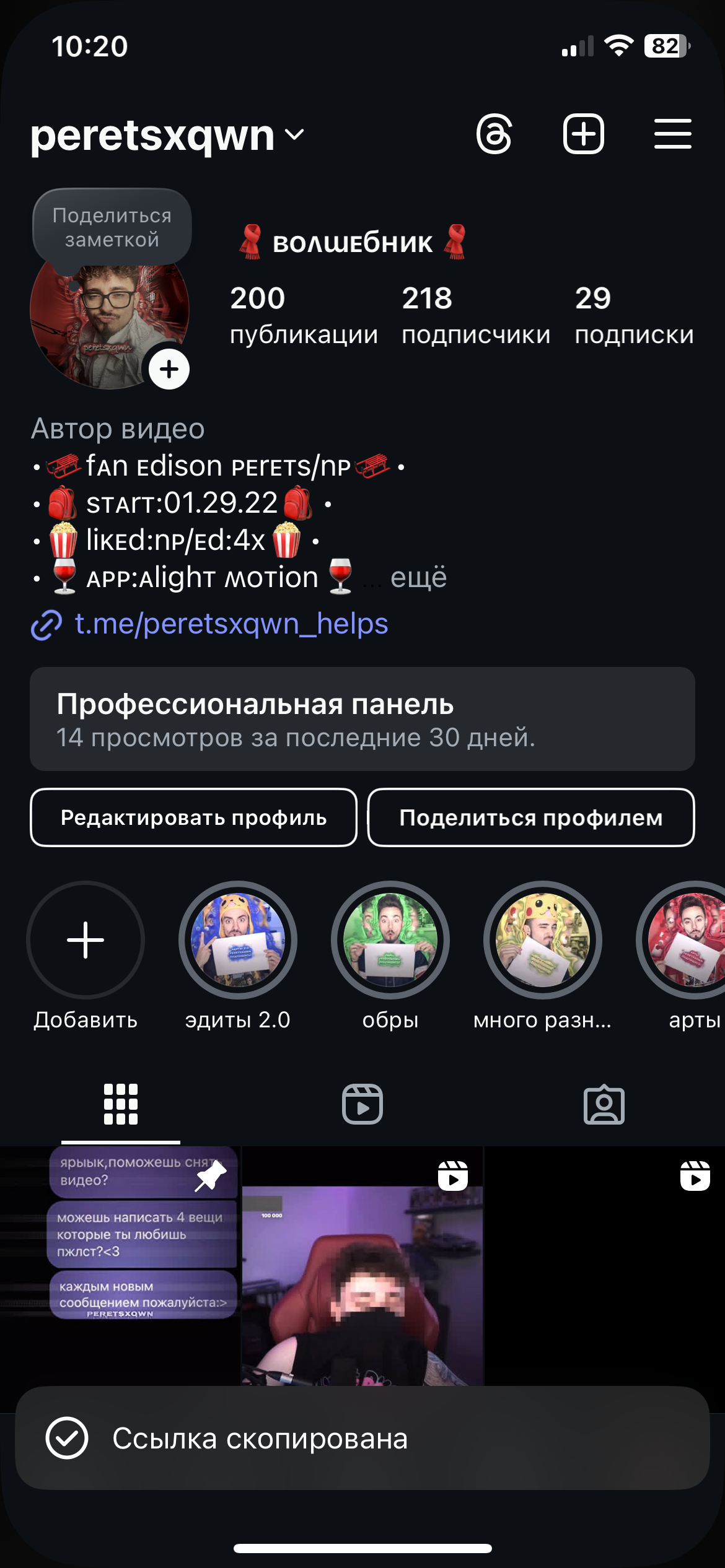Open the Профессиональная панель dashboard
The height and width of the screenshot is (1568, 725).
(x=362, y=721)
